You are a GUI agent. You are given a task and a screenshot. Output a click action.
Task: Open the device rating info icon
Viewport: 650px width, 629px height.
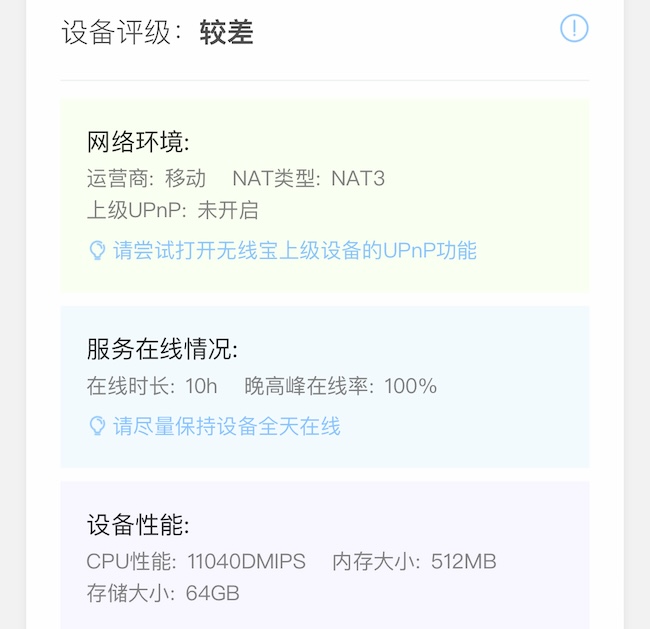click(574, 28)
